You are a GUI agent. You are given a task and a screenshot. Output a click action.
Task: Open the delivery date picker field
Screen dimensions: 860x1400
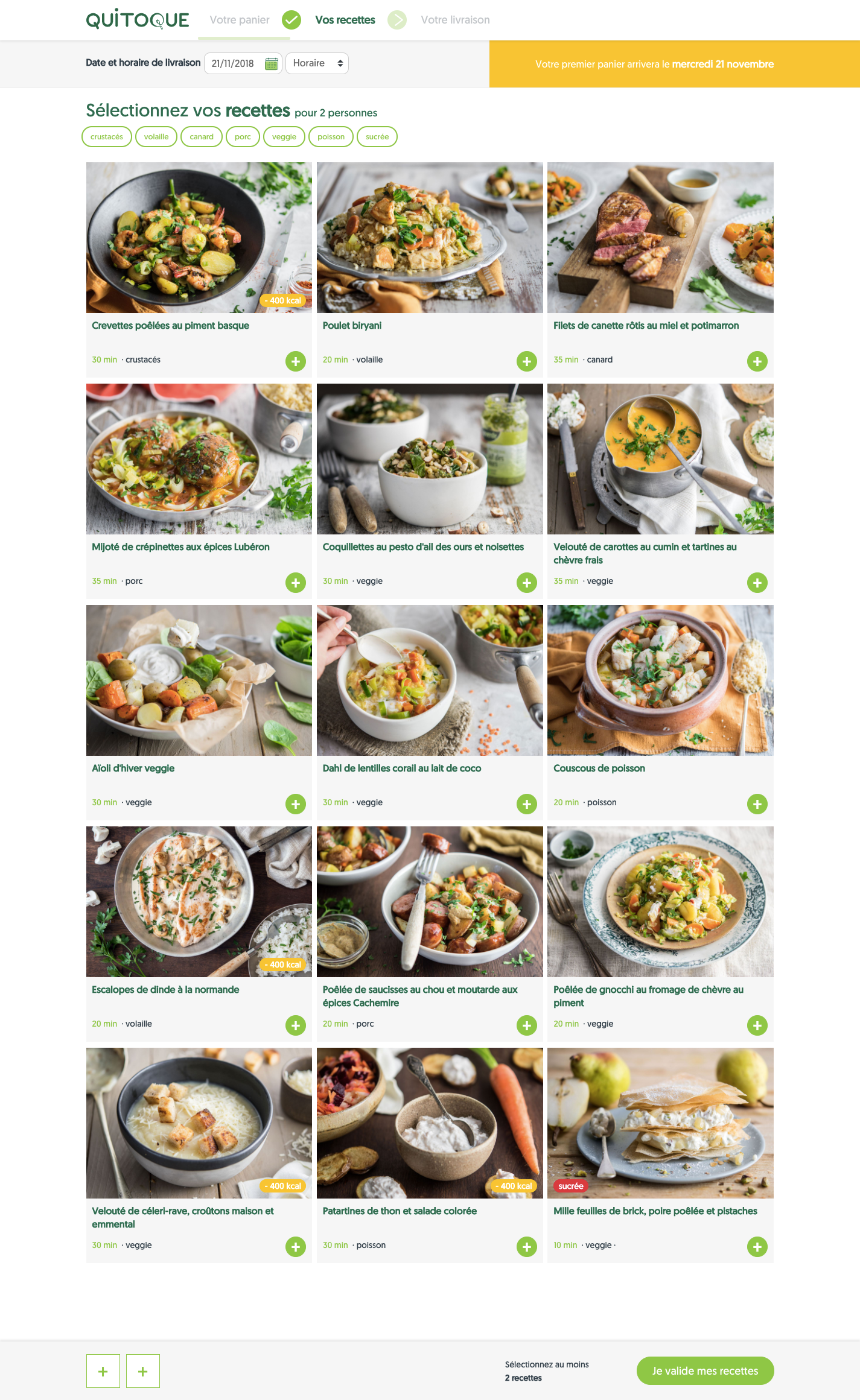click(x=243, y=63)
